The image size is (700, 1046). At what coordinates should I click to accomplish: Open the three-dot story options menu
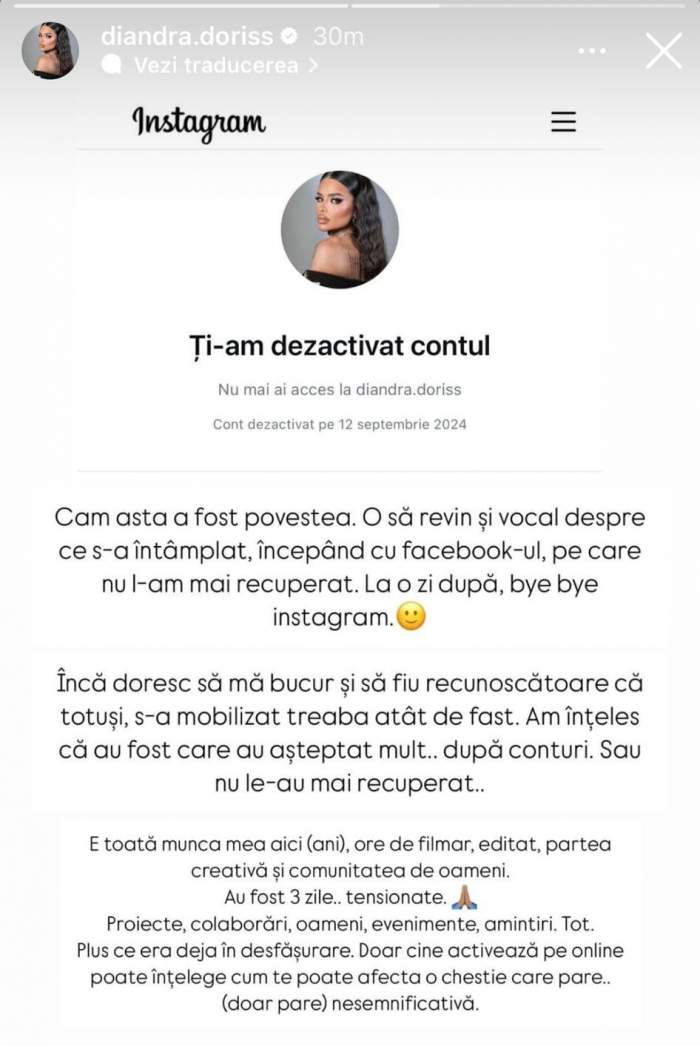(x=592, y=50)
